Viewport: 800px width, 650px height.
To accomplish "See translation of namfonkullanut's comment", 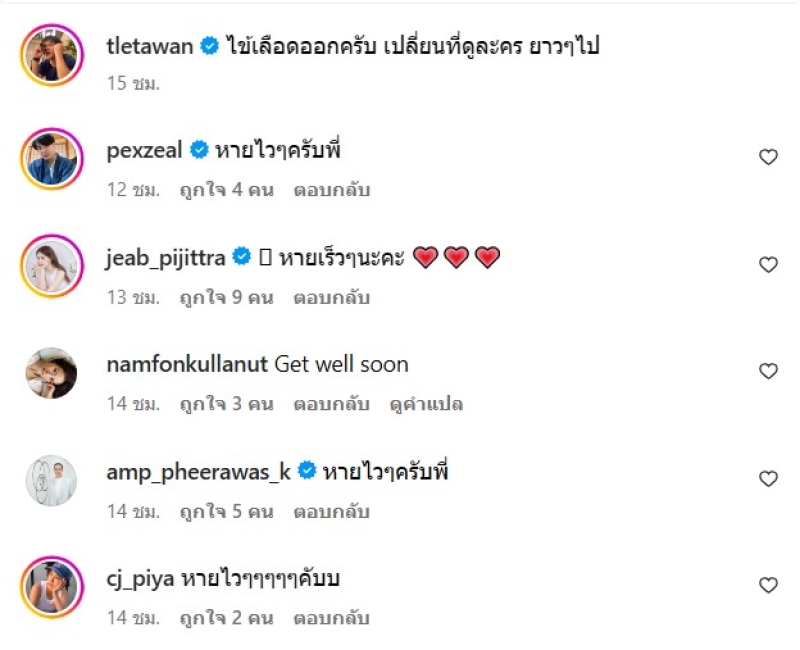I will tap(428, 404).
